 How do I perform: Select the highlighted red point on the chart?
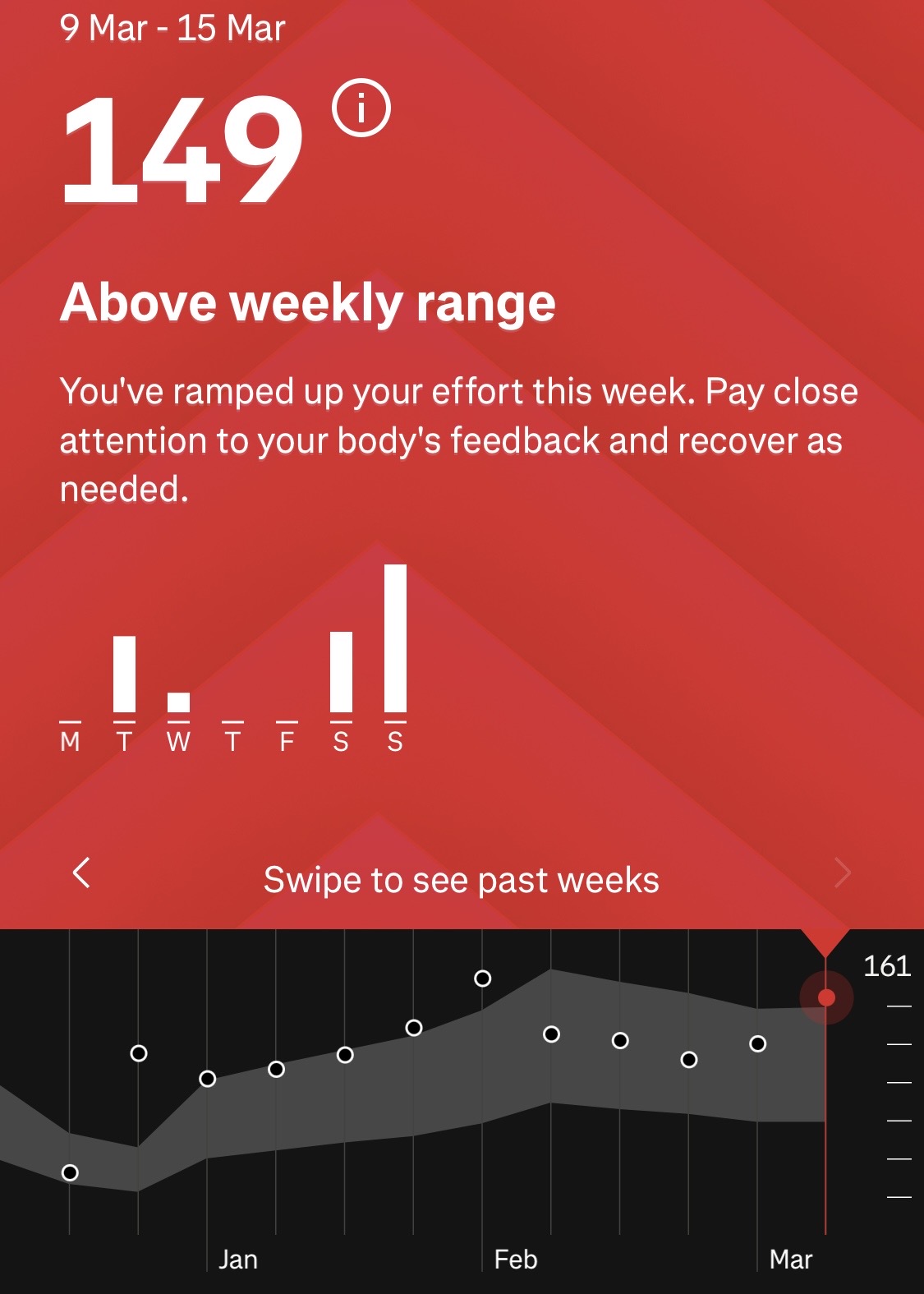coord(826,997)
